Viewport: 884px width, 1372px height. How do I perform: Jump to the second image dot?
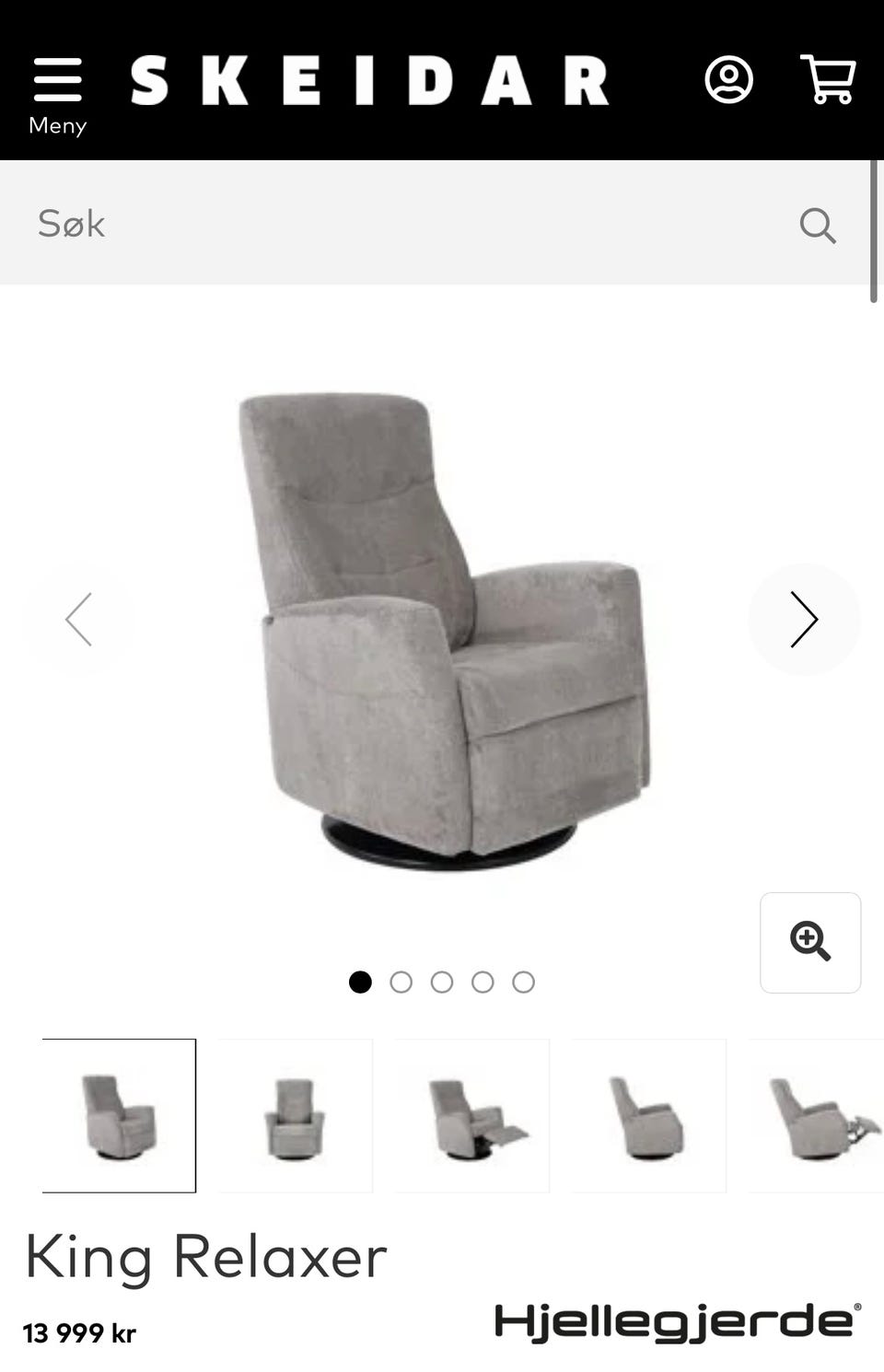[401, 982]
